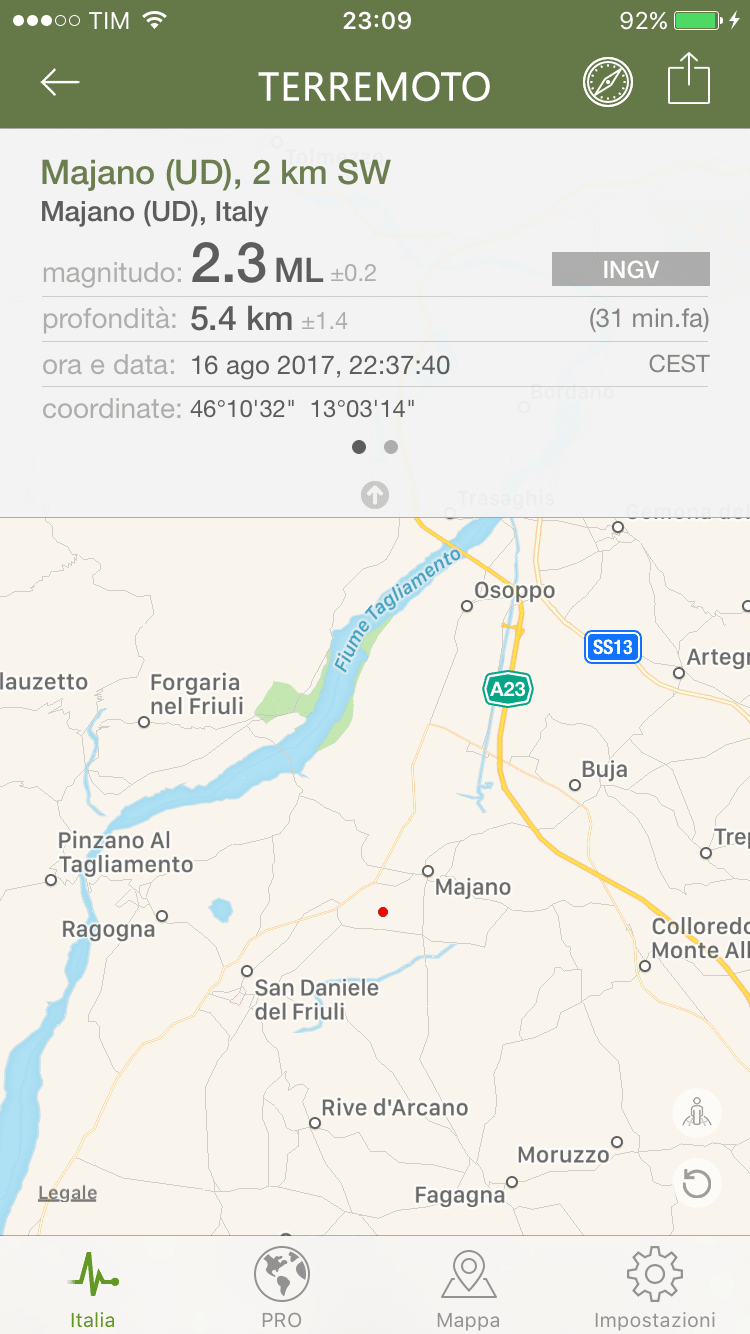Tap the red epicenter marker
The image size is (750, 1334).
pyautogui.click(x=383, y=912)
